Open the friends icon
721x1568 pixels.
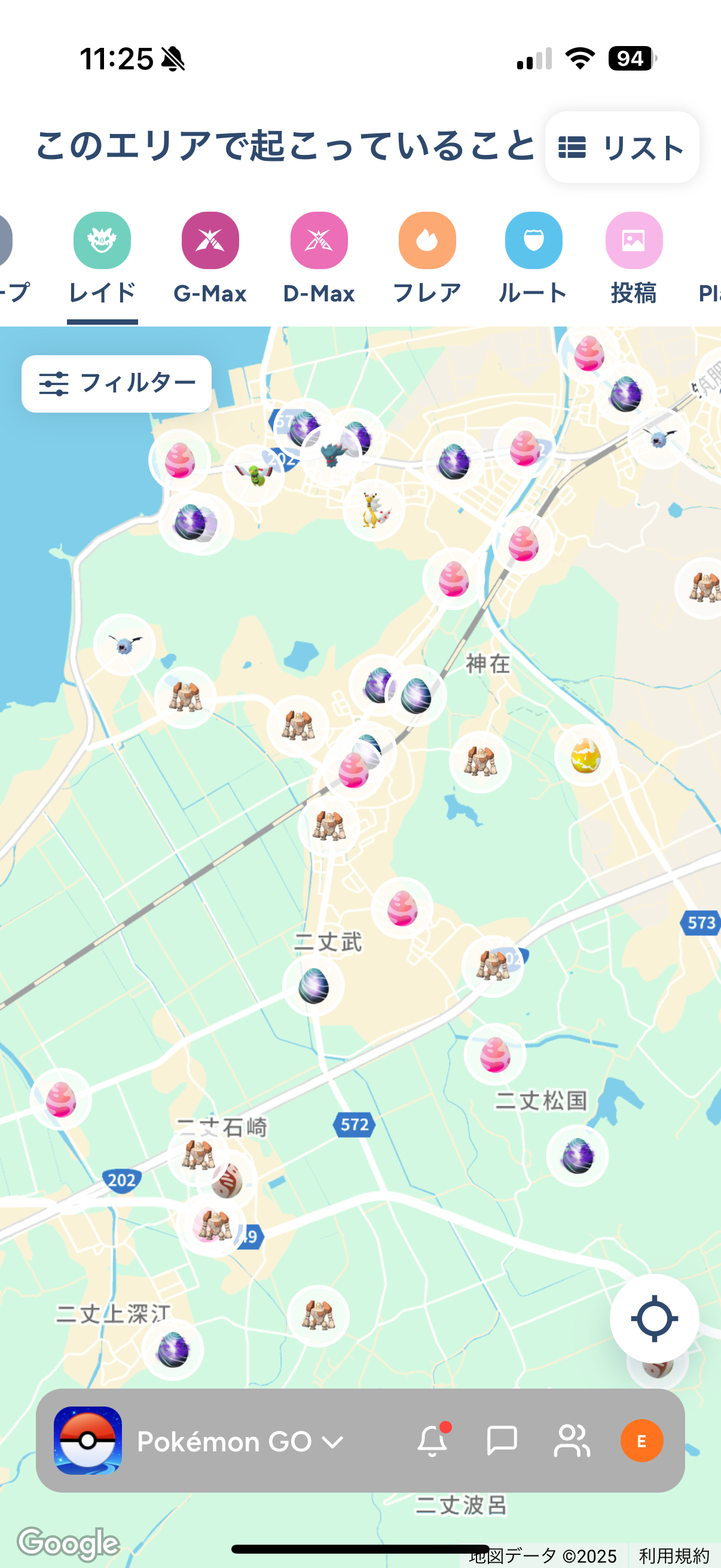(x=572, y=1440)
